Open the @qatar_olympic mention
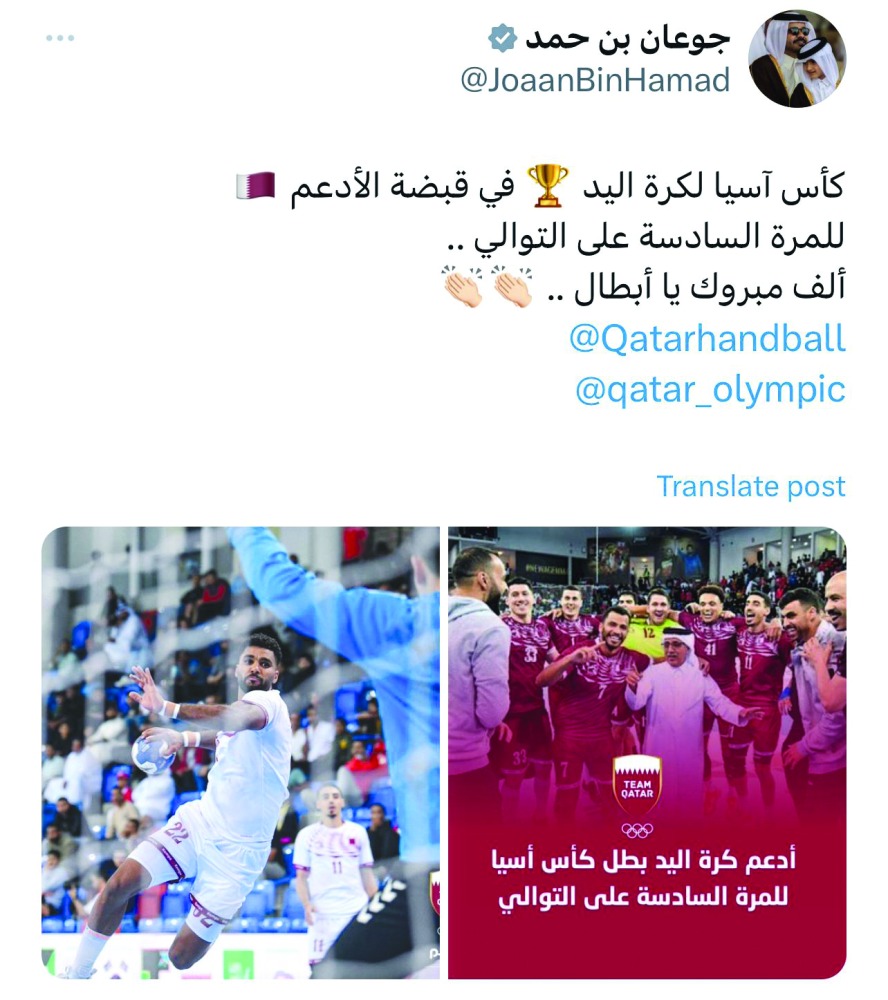This screenshot has width=888, height=1000. pos(710,390)
